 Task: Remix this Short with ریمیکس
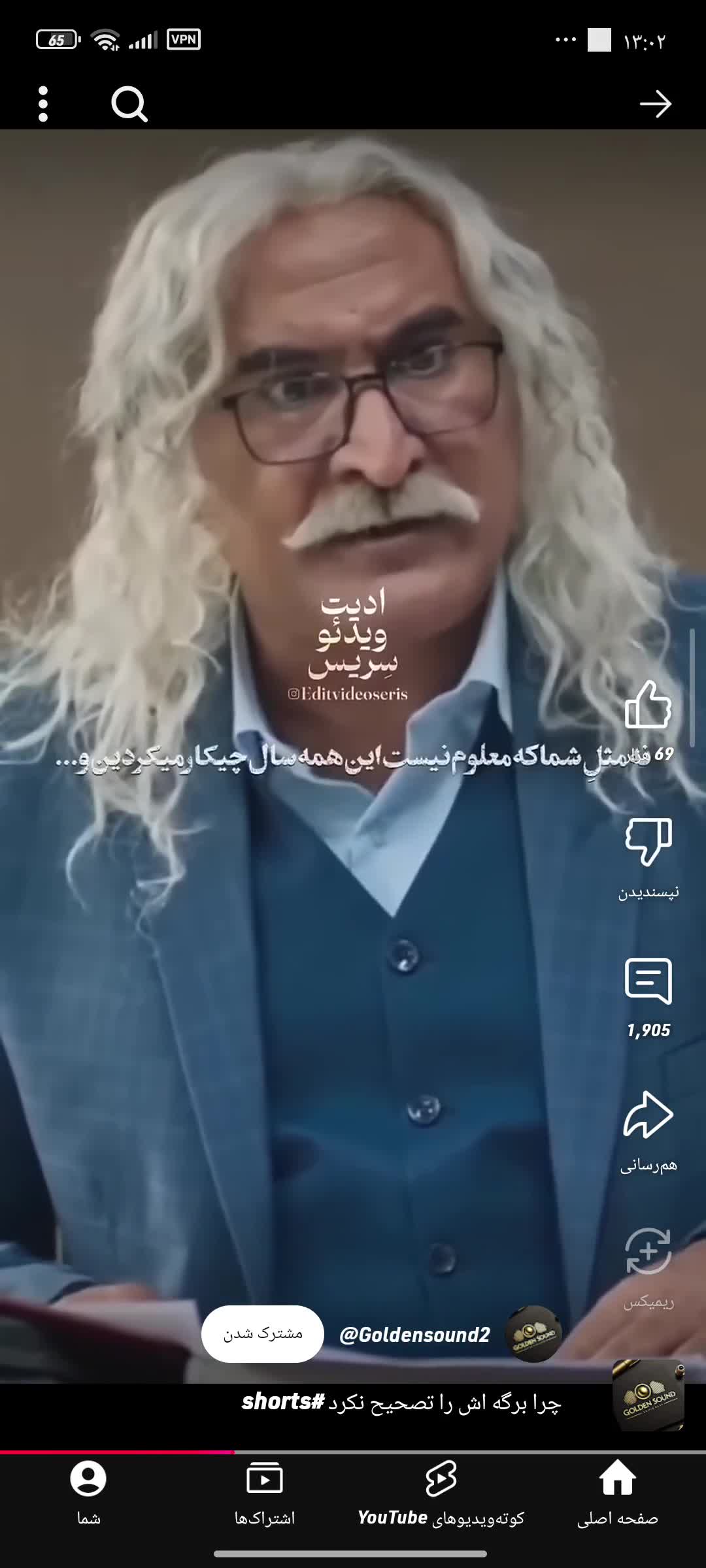pyautogui.click(x=648, y=1252)
